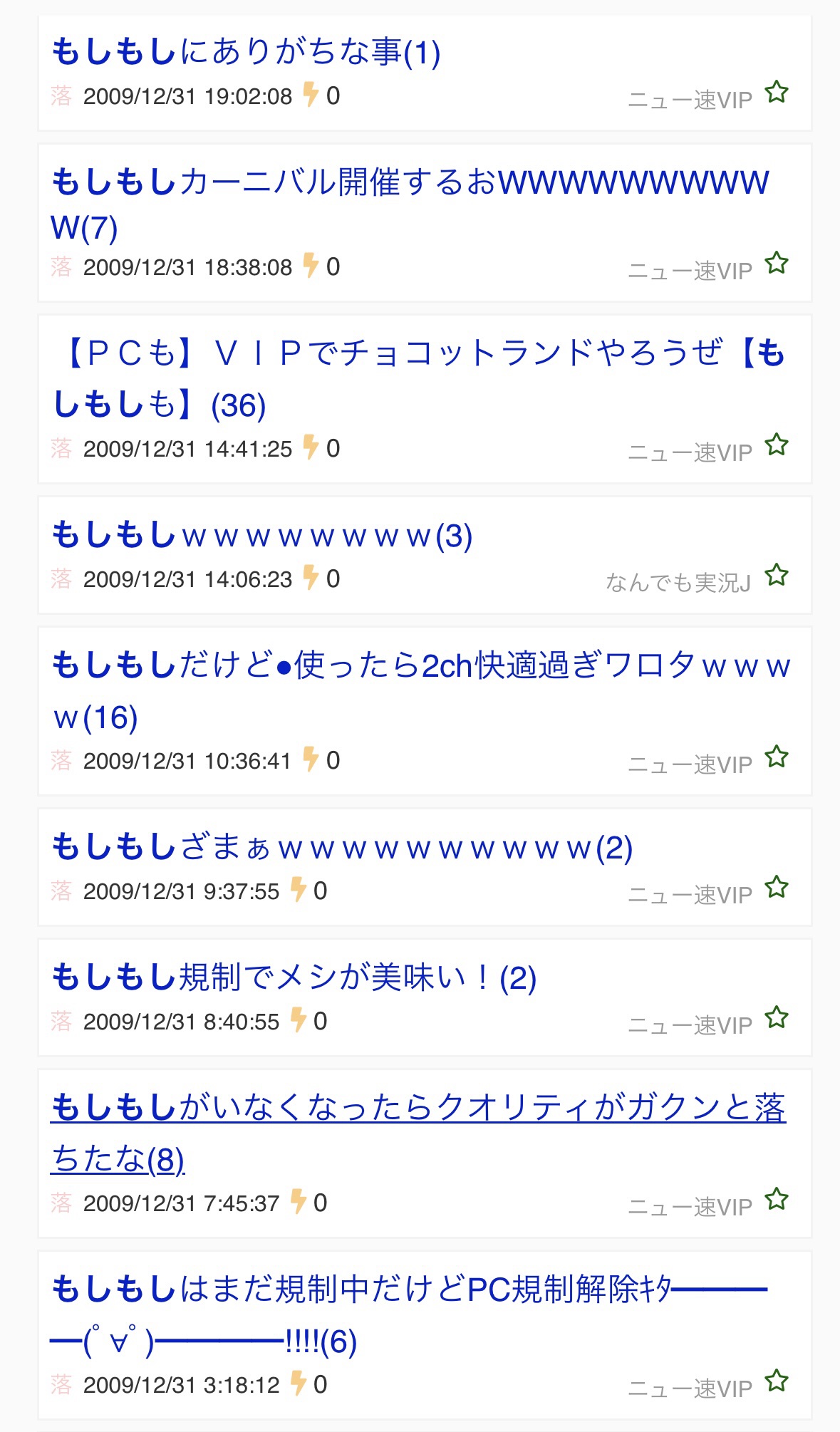The height and width of the screenshot is (1432, 840).
Task: Open the なんでも実況J board label
Action: 678,583
